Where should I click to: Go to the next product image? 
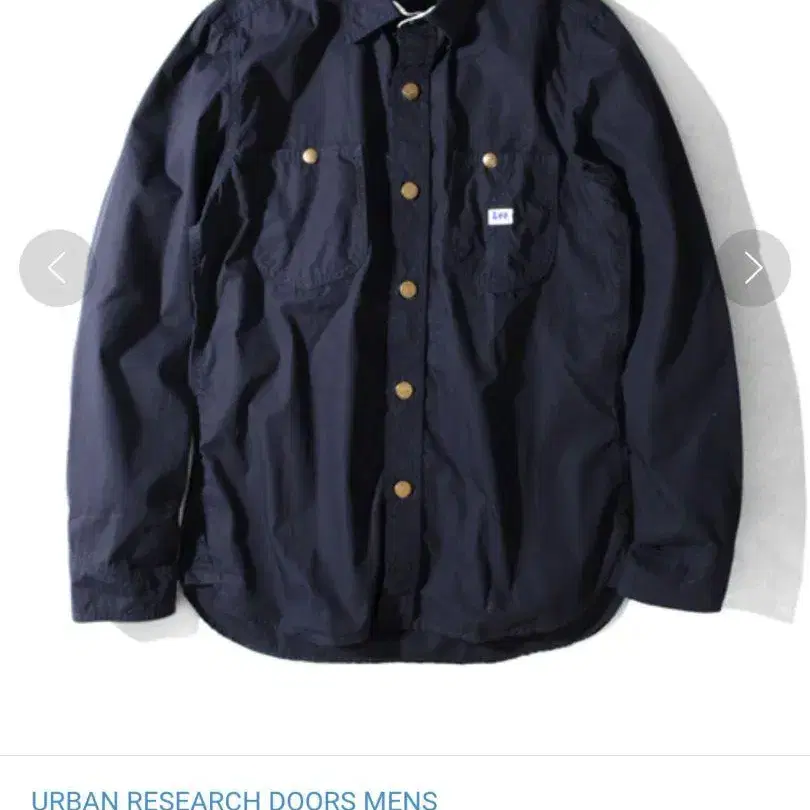(753, 268)
